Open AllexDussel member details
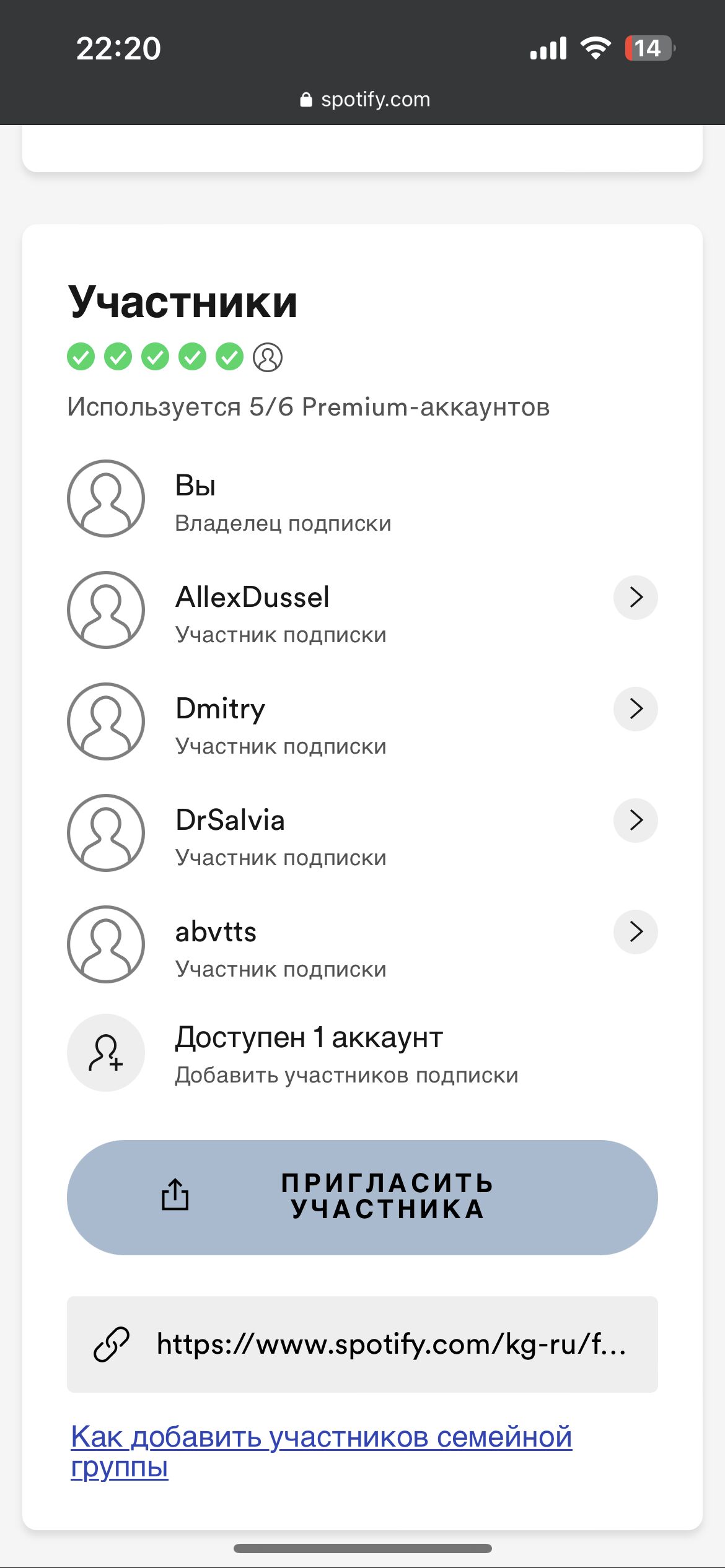Screen dimensions: 725x1568 [635, 598]
